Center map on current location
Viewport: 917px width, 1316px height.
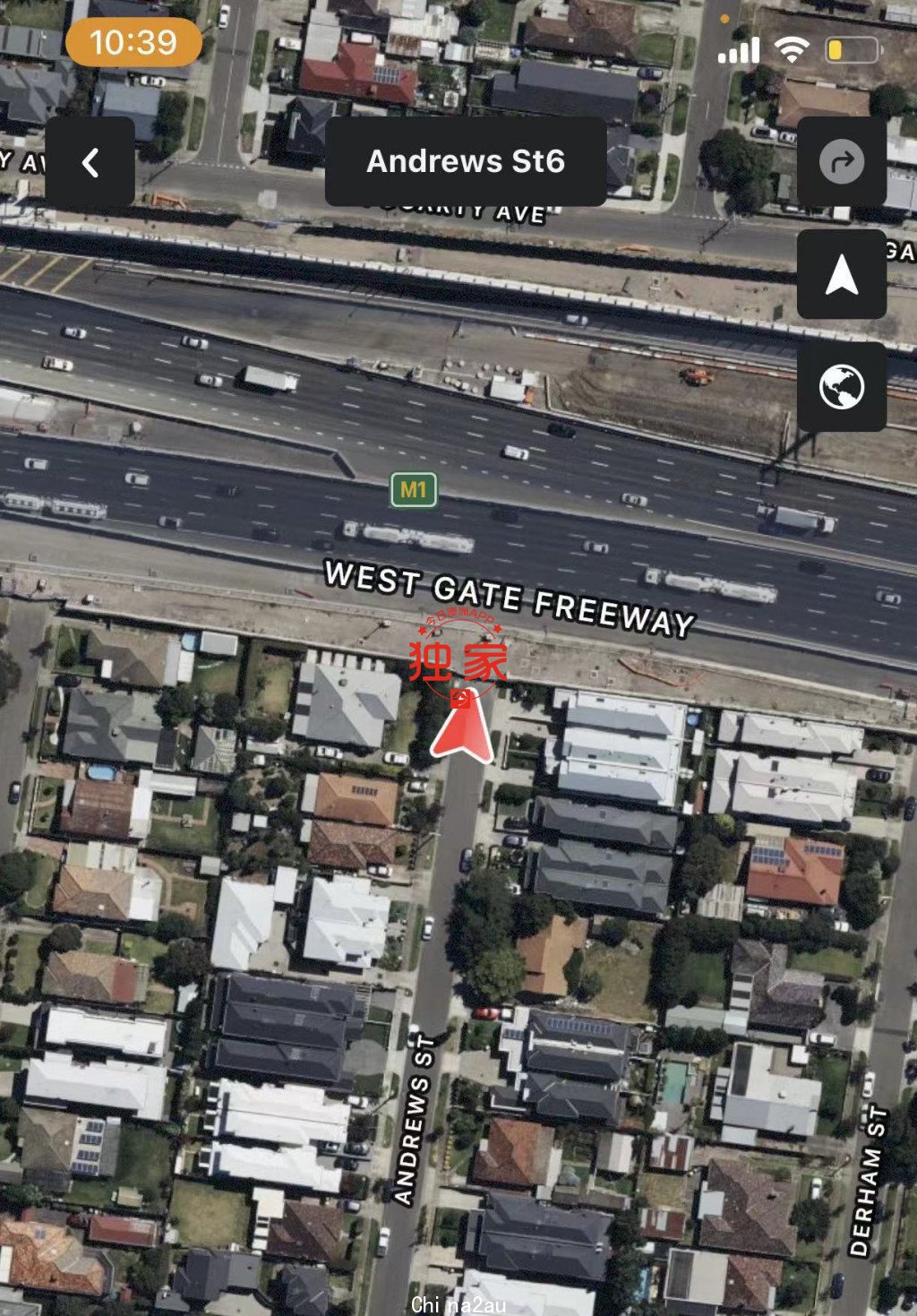(x=841, y=274)
